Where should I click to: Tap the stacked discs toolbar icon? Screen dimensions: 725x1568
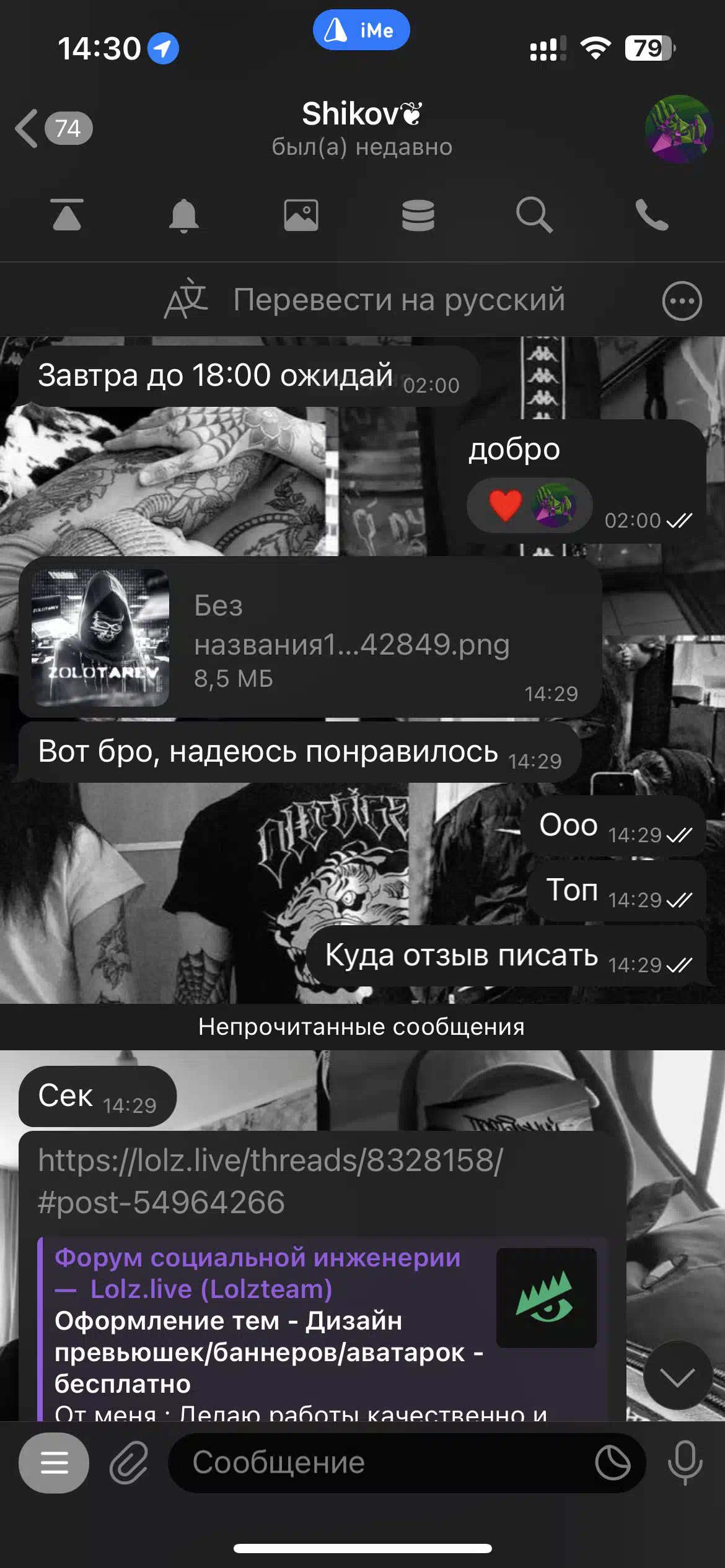tap(418, 216)
